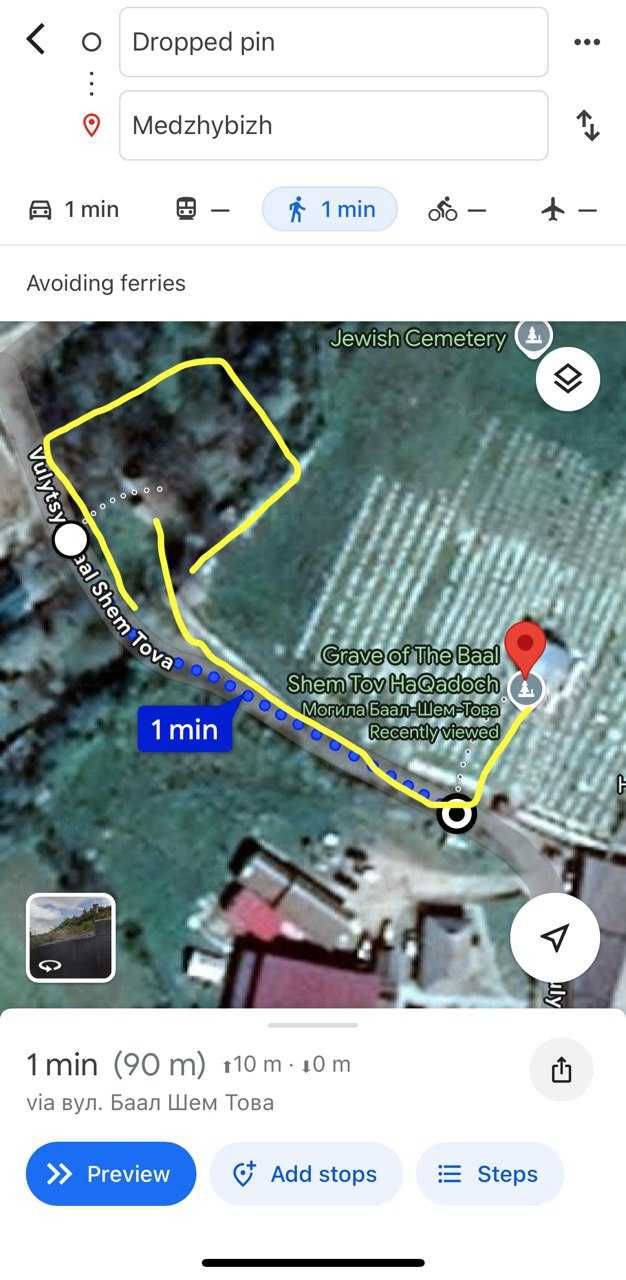Image resolution: width=626 pixels, height=1280 pixels.
Task: Select the walking travel mode
Action: (330, 209)
